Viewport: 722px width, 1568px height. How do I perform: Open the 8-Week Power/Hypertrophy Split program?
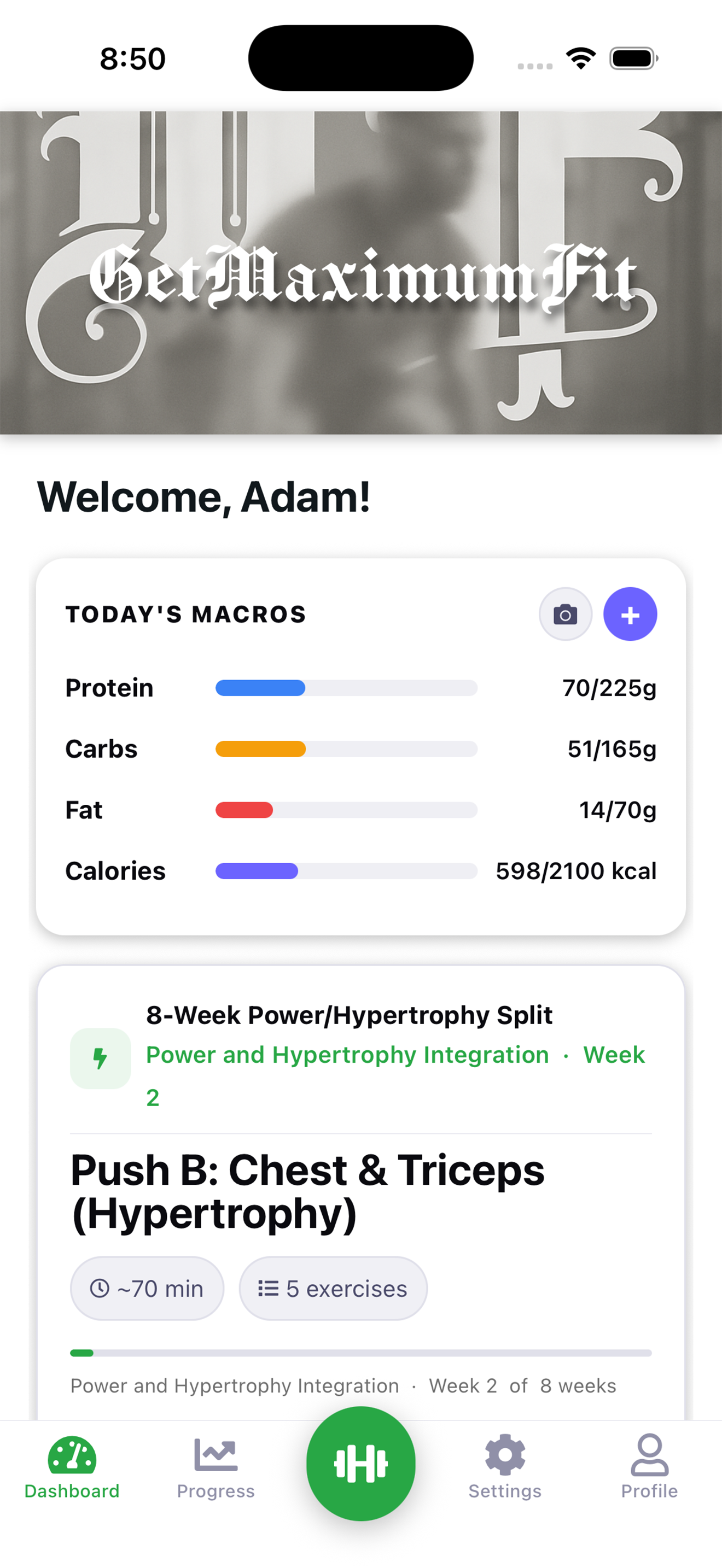349,1014
